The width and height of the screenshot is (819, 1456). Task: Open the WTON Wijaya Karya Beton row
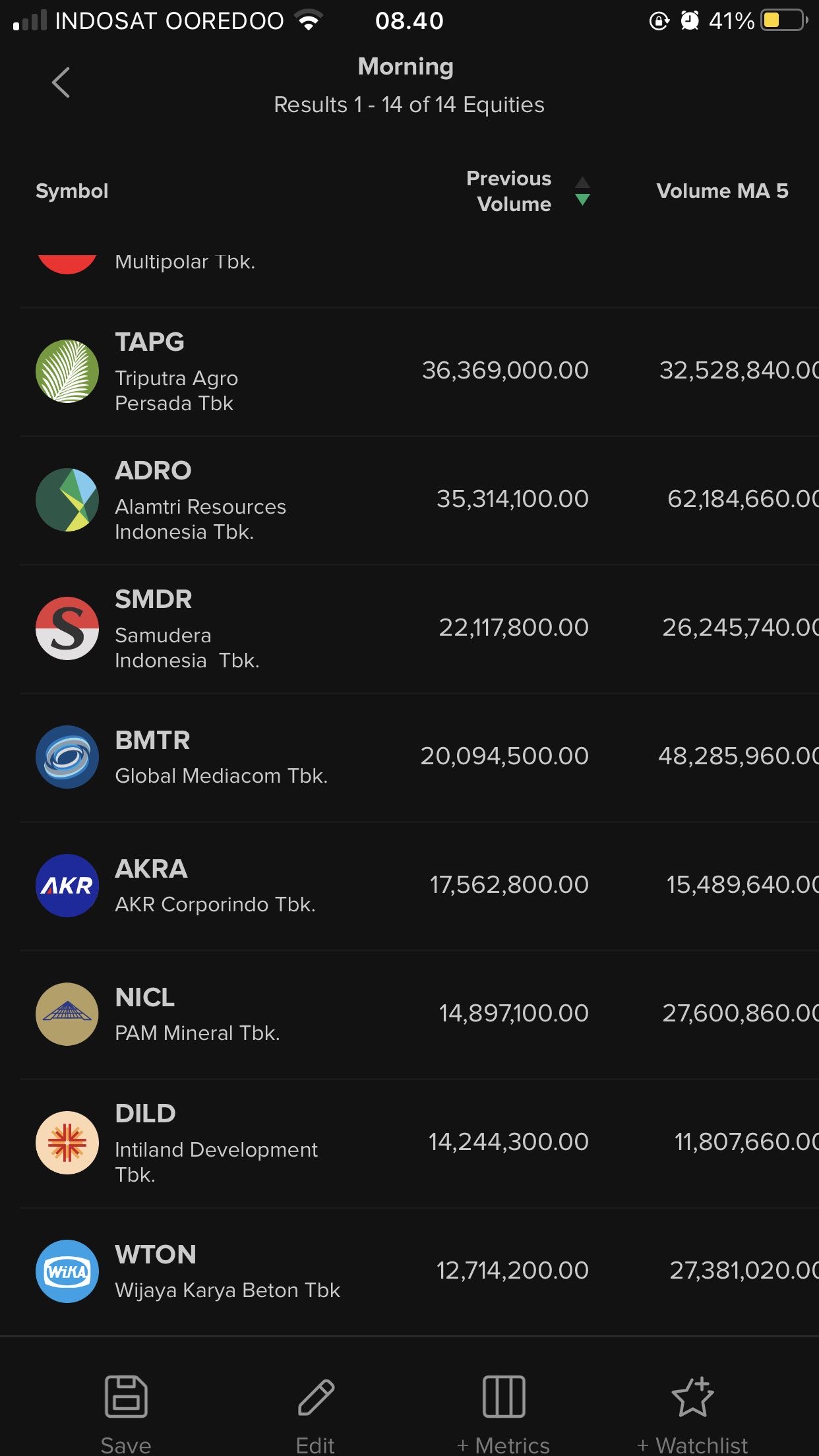coord(419,1272)
